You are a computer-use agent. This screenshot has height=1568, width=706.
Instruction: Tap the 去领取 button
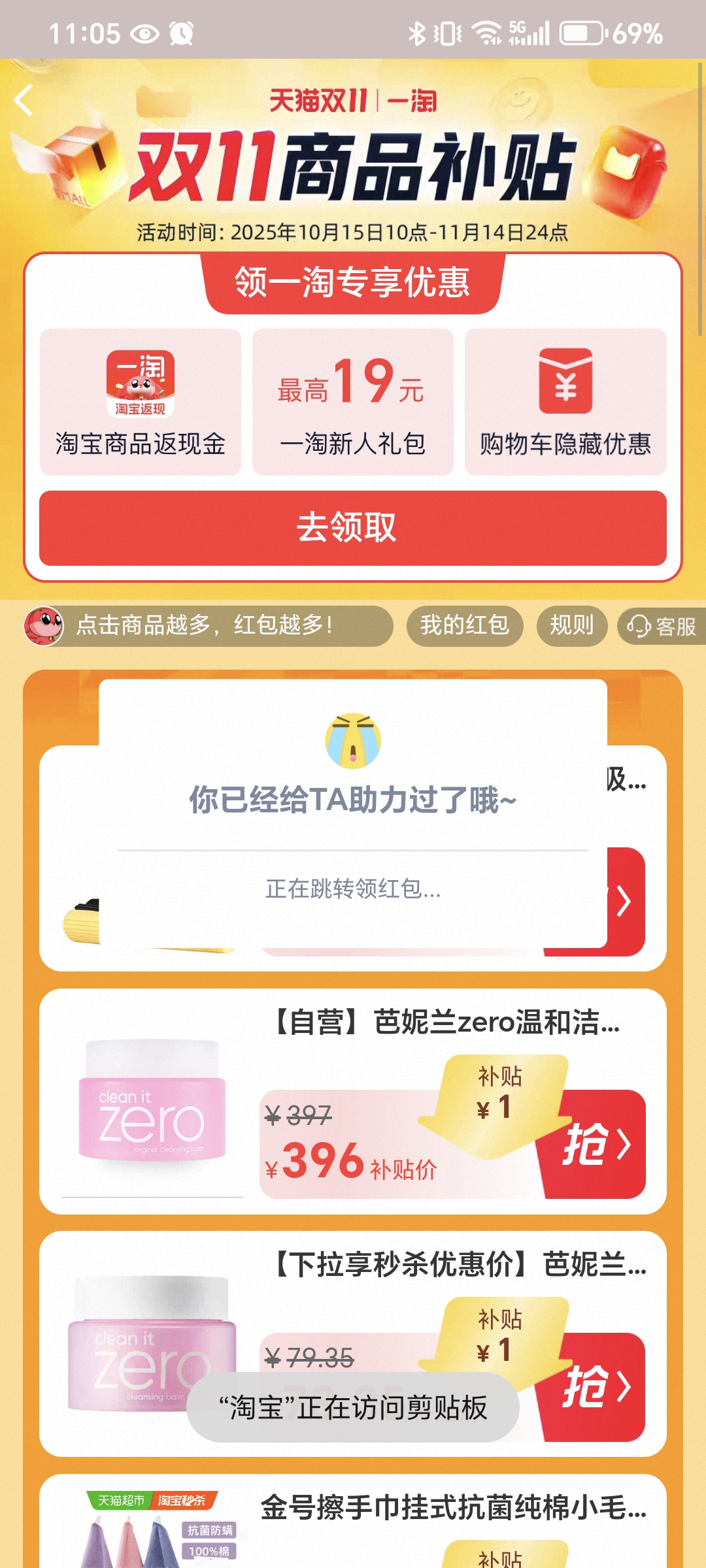click(352, 528)
